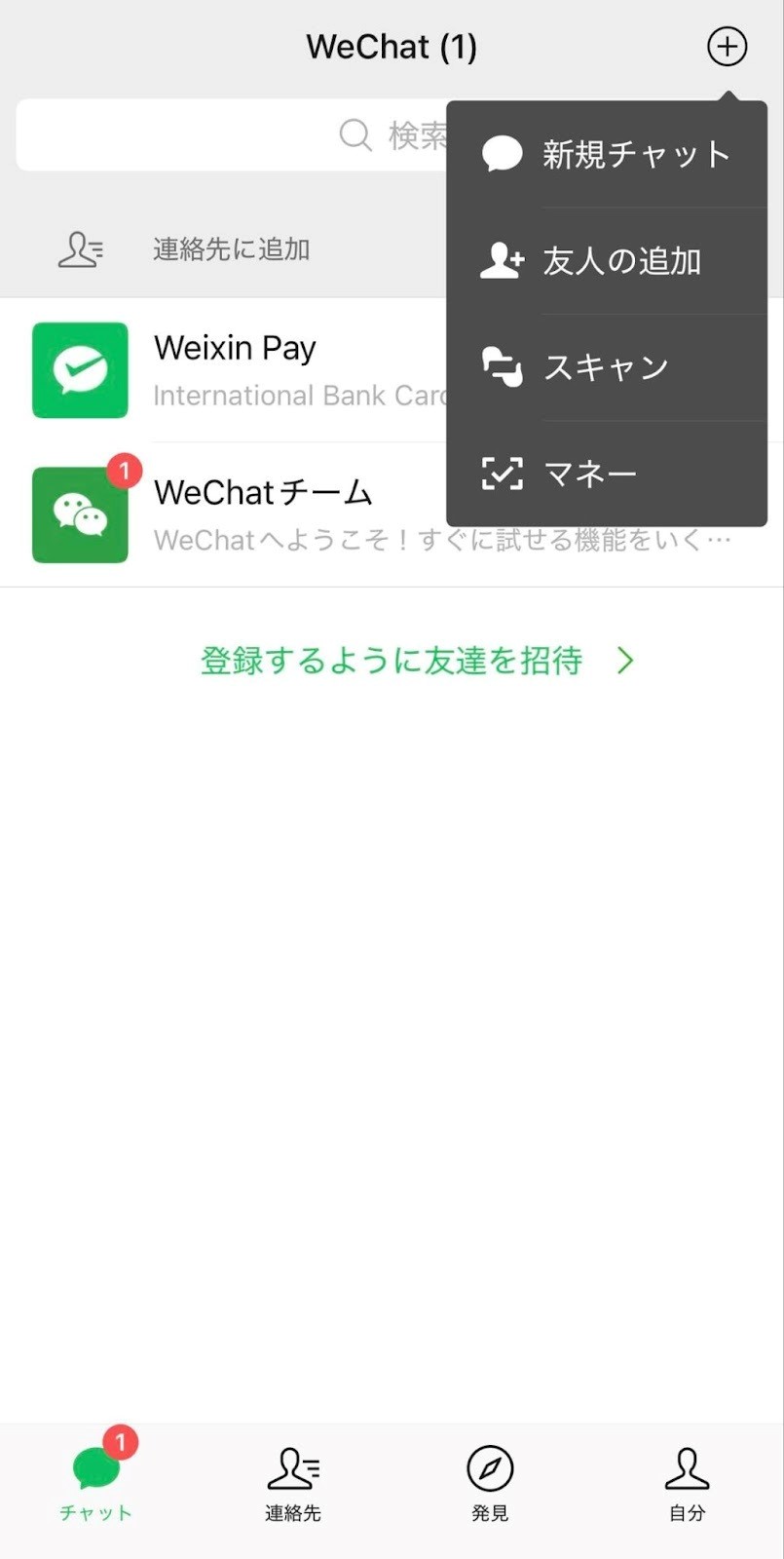The height and width of the screenshot is (1559, 784).
Task: Tap 登録するように友達を招待 invite link
Action: (392, 662)
